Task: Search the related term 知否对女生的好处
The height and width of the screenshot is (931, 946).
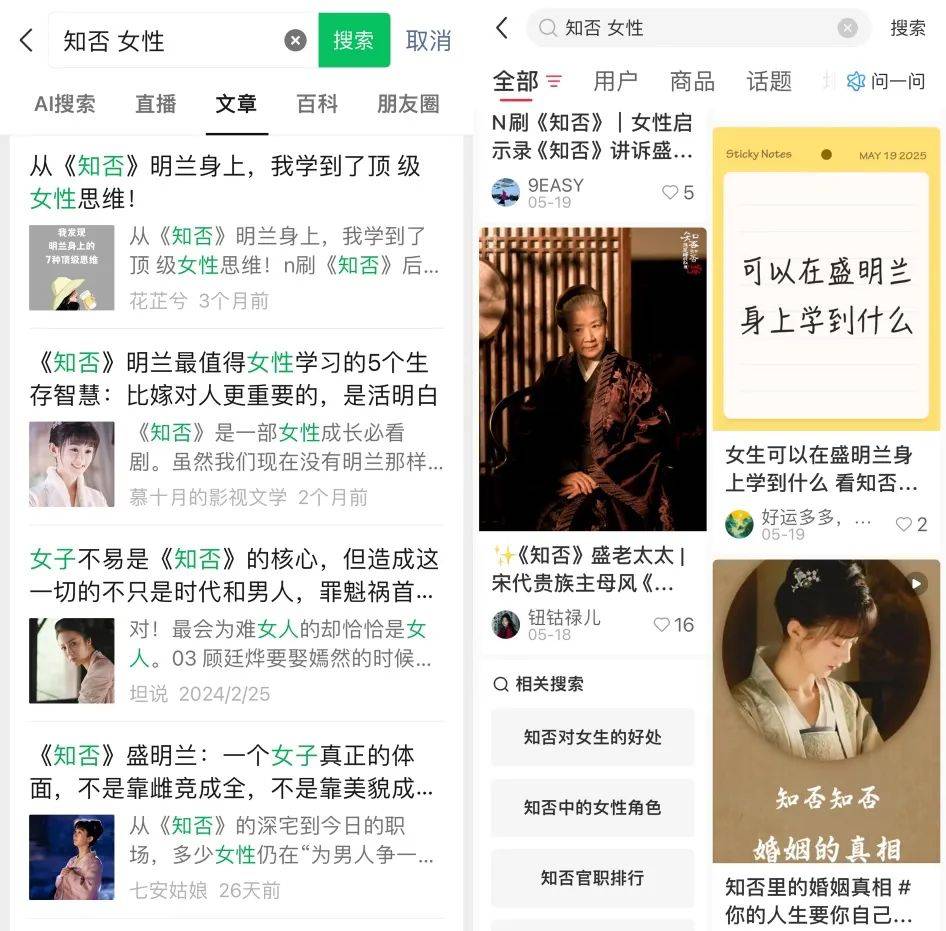Action: pos(593,737)
